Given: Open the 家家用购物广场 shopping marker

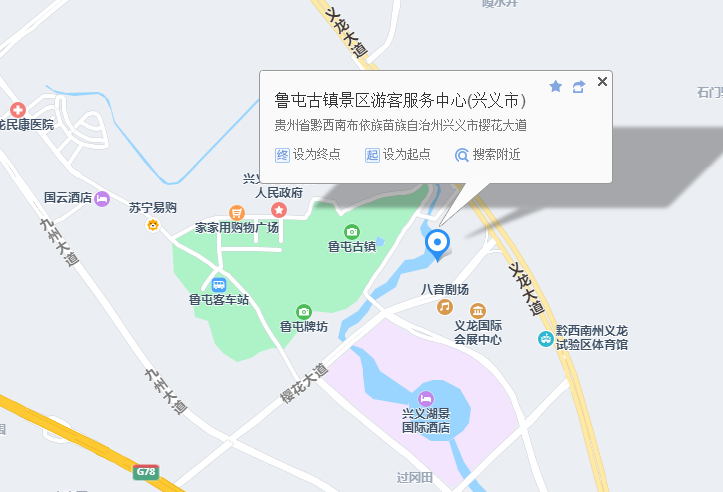Looking at the screenshot, I should (x=237, y=213).
